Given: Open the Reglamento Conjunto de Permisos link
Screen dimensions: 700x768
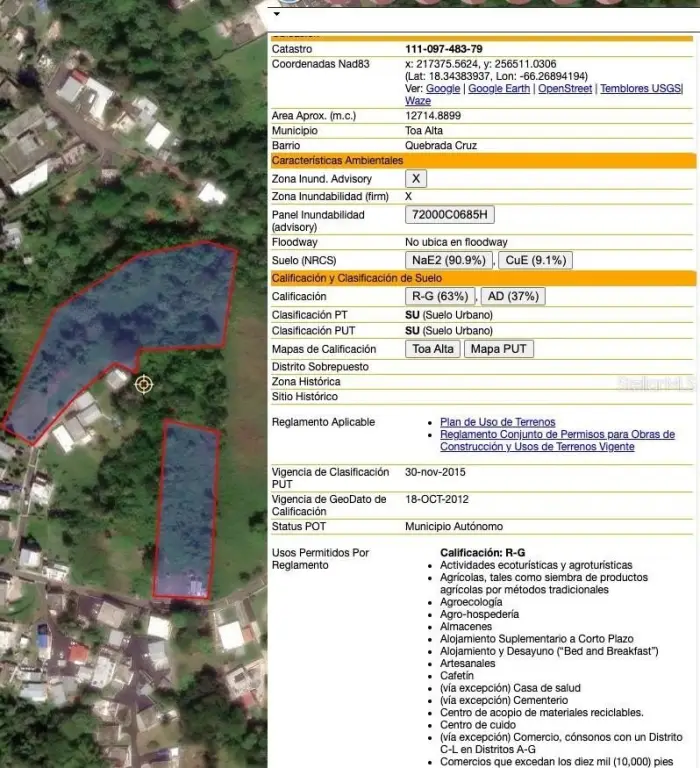Looking at the screenshot, I should click(557, 435).
